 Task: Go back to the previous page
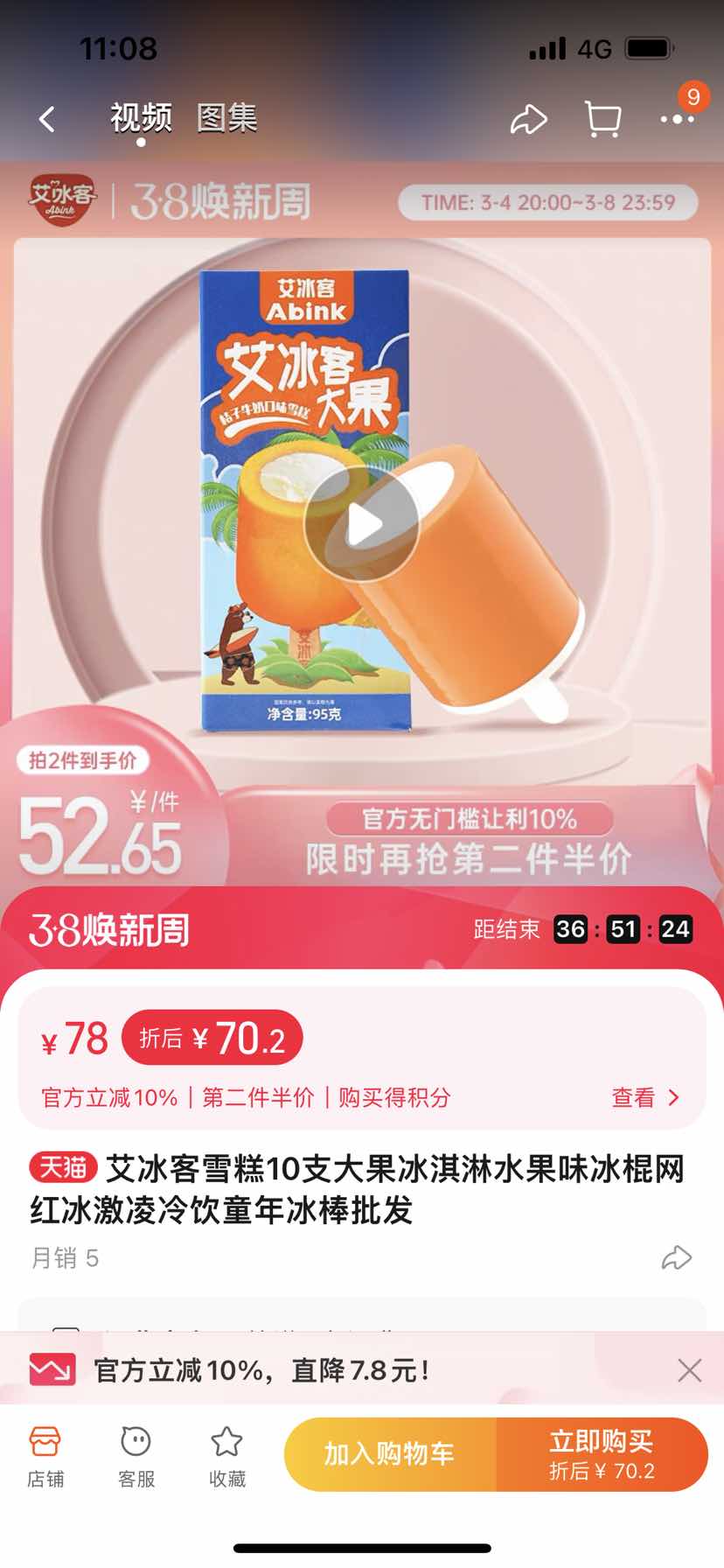(x=47, y=119)
